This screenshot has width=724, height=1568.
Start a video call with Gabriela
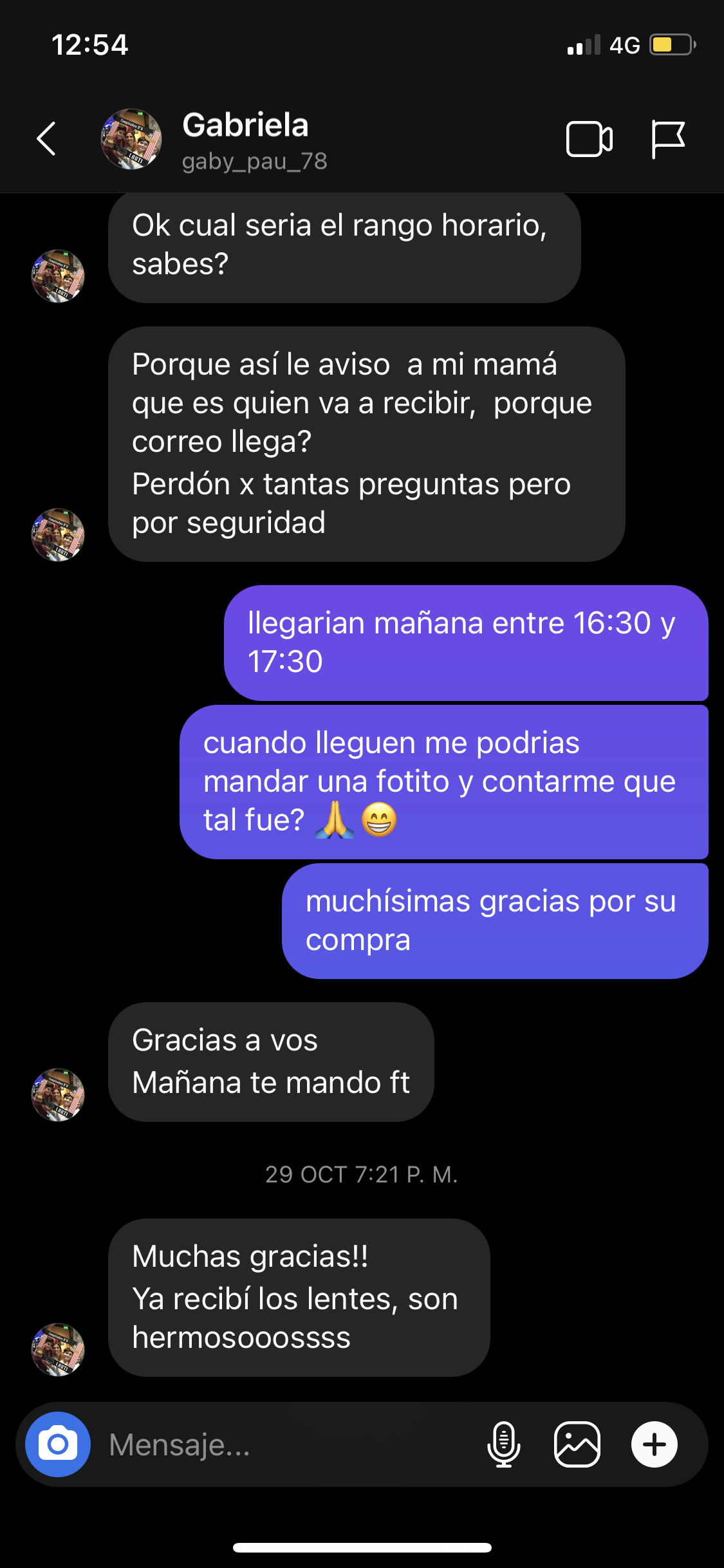pyautogui.click(x=589, y=139)
